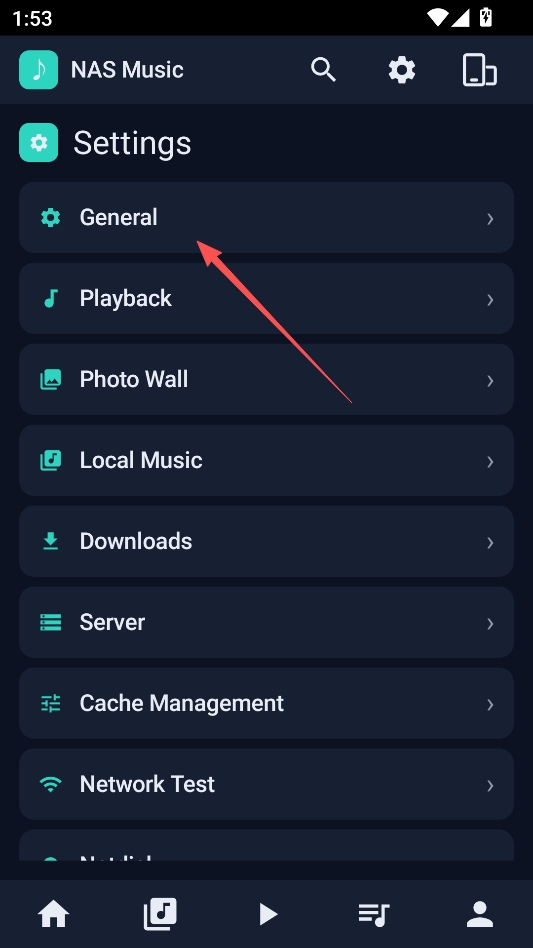Open Server settings
The height and width of the screenshot is (948, 533).
[x=266, y=623]
